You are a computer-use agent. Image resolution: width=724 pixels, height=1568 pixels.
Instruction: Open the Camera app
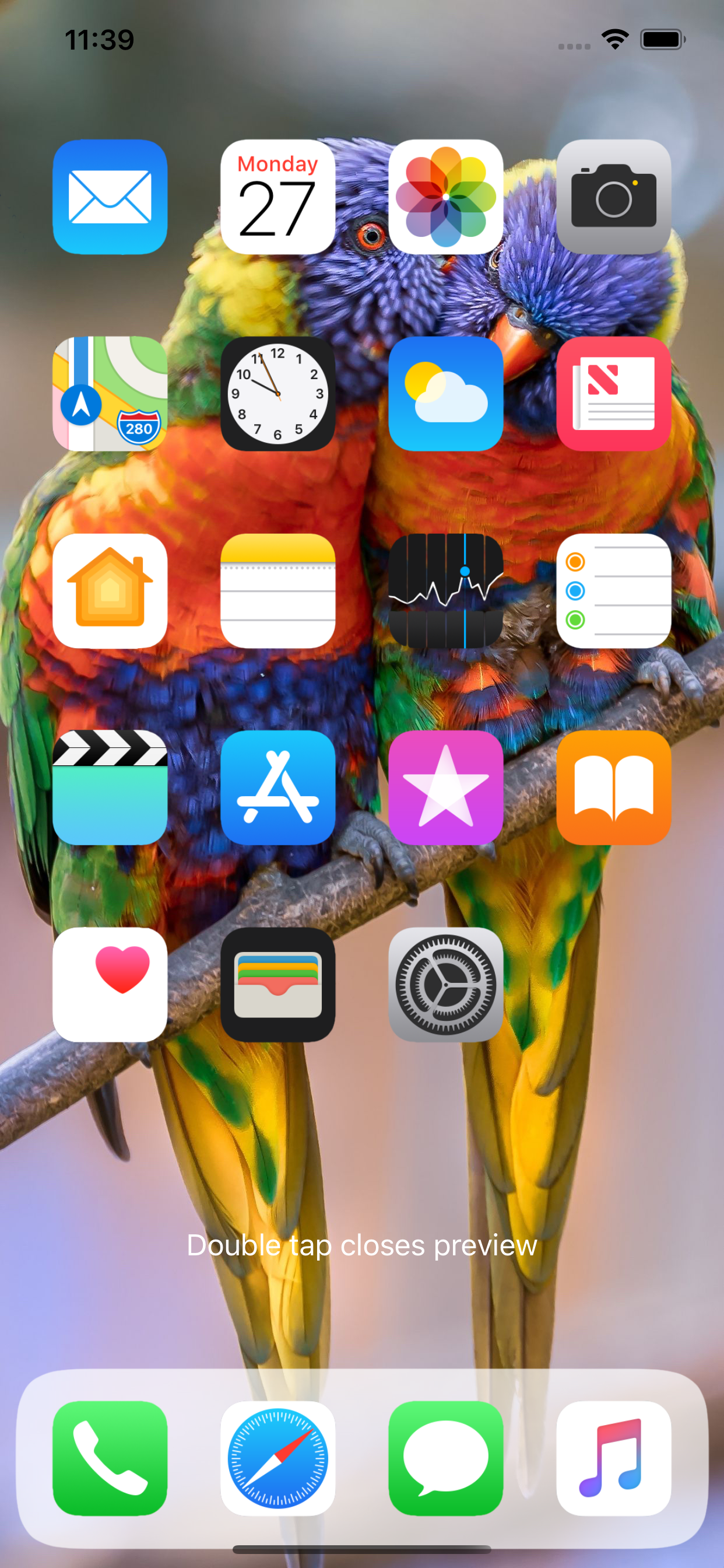click(614, 197)
